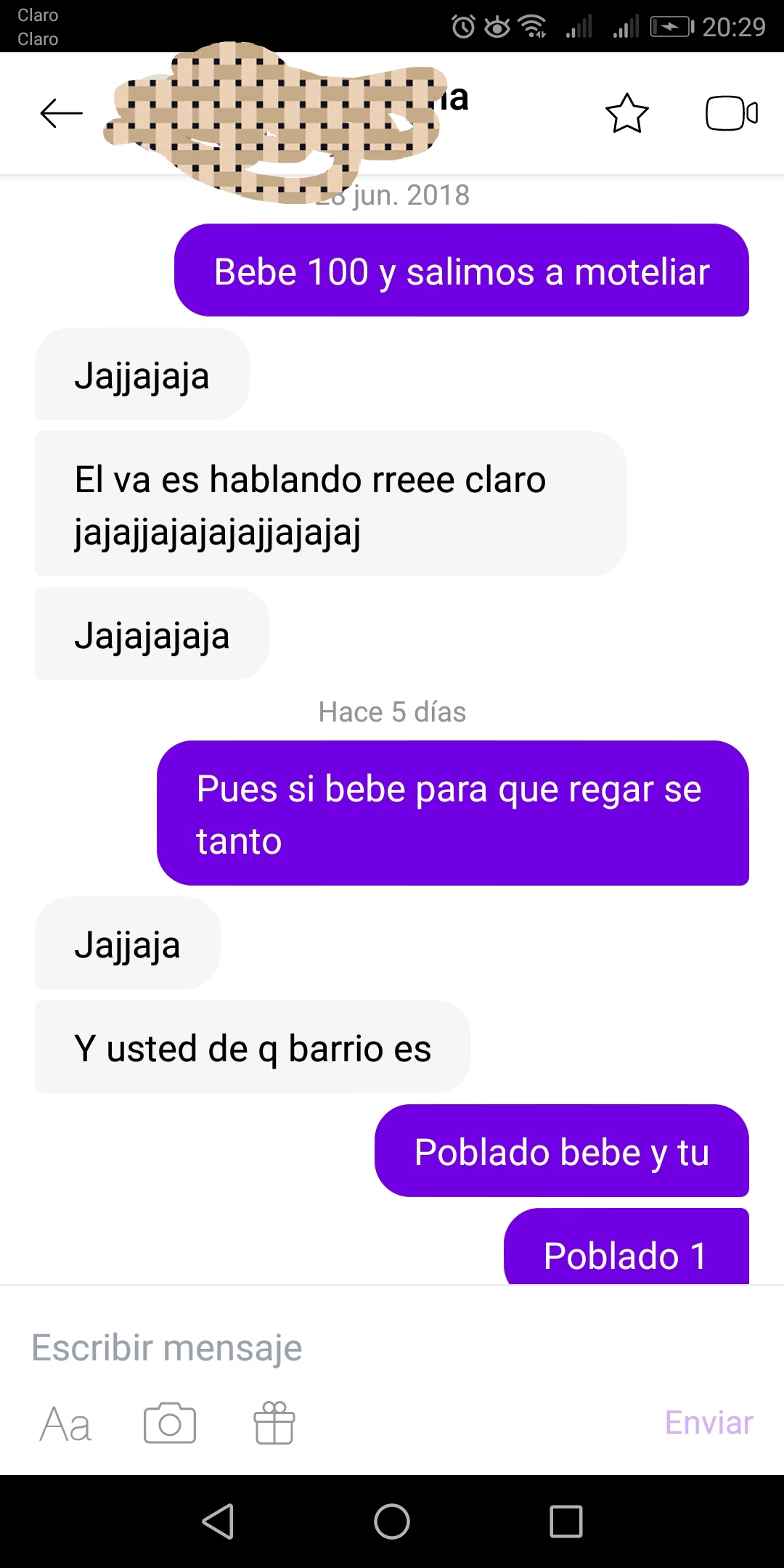Screen dimensions: 784x1568
Task: Go back from this chat
Action: point(61,113)
